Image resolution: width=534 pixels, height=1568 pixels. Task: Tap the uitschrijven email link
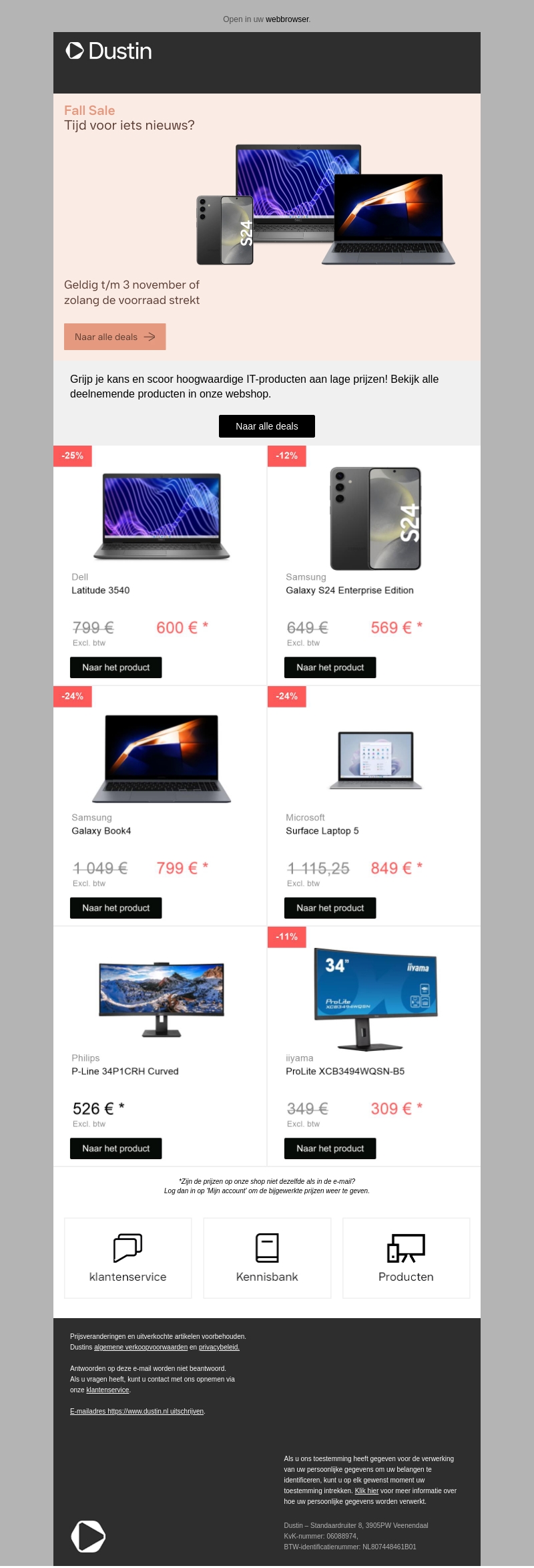tap(137, 1412)
